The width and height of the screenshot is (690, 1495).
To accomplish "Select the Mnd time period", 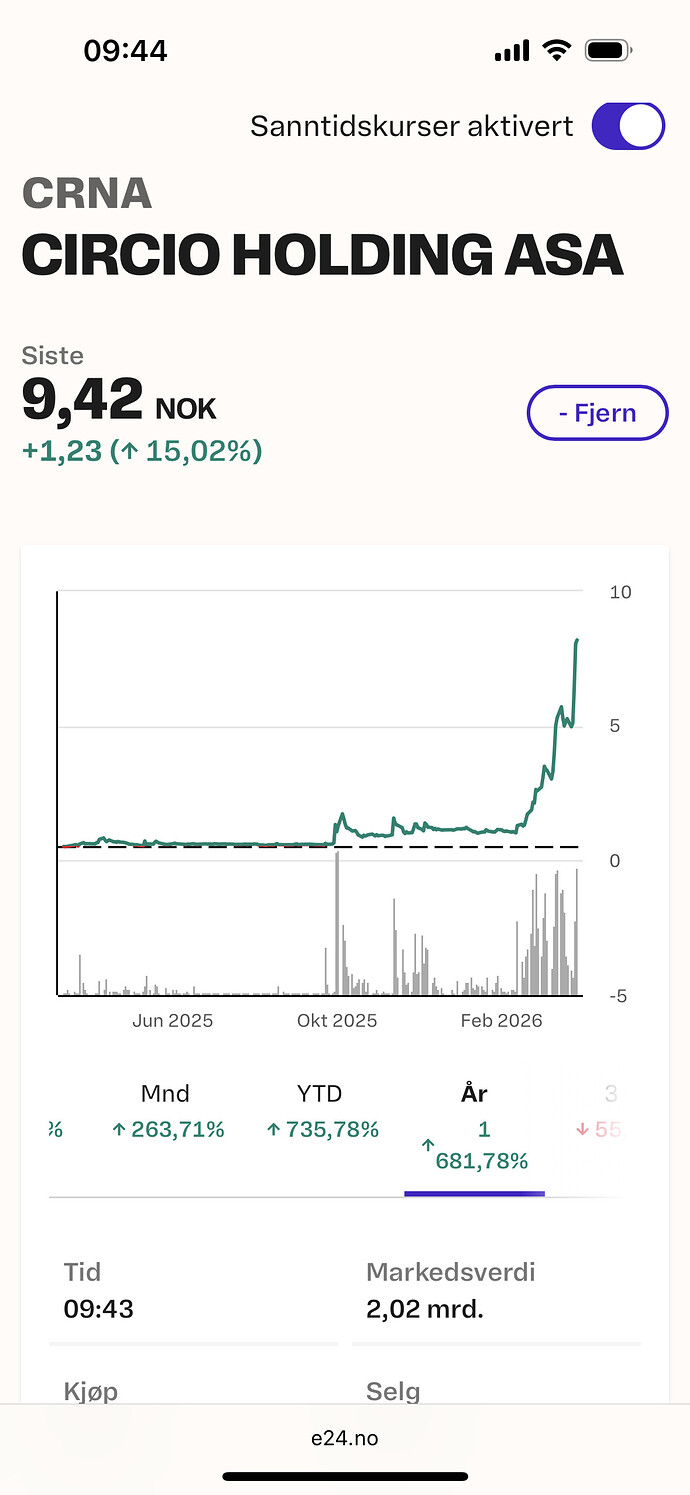I will tap(166, 1112).
